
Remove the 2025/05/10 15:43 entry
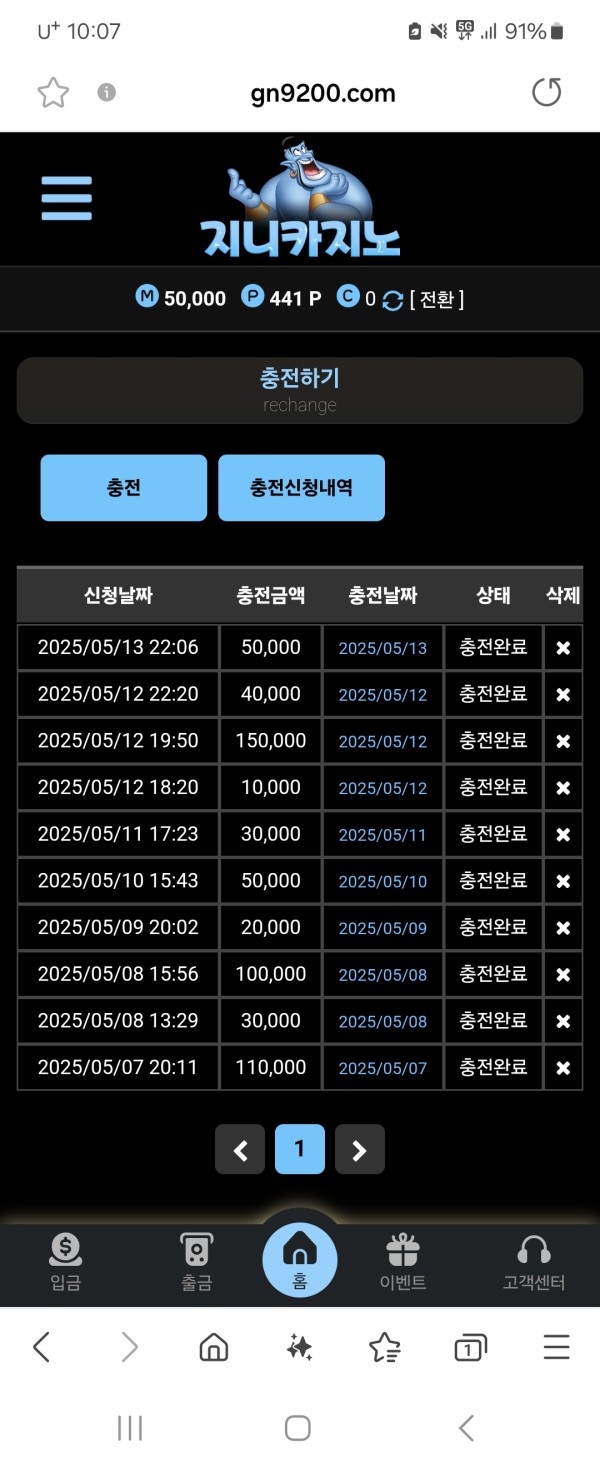[x=563, y=881]
